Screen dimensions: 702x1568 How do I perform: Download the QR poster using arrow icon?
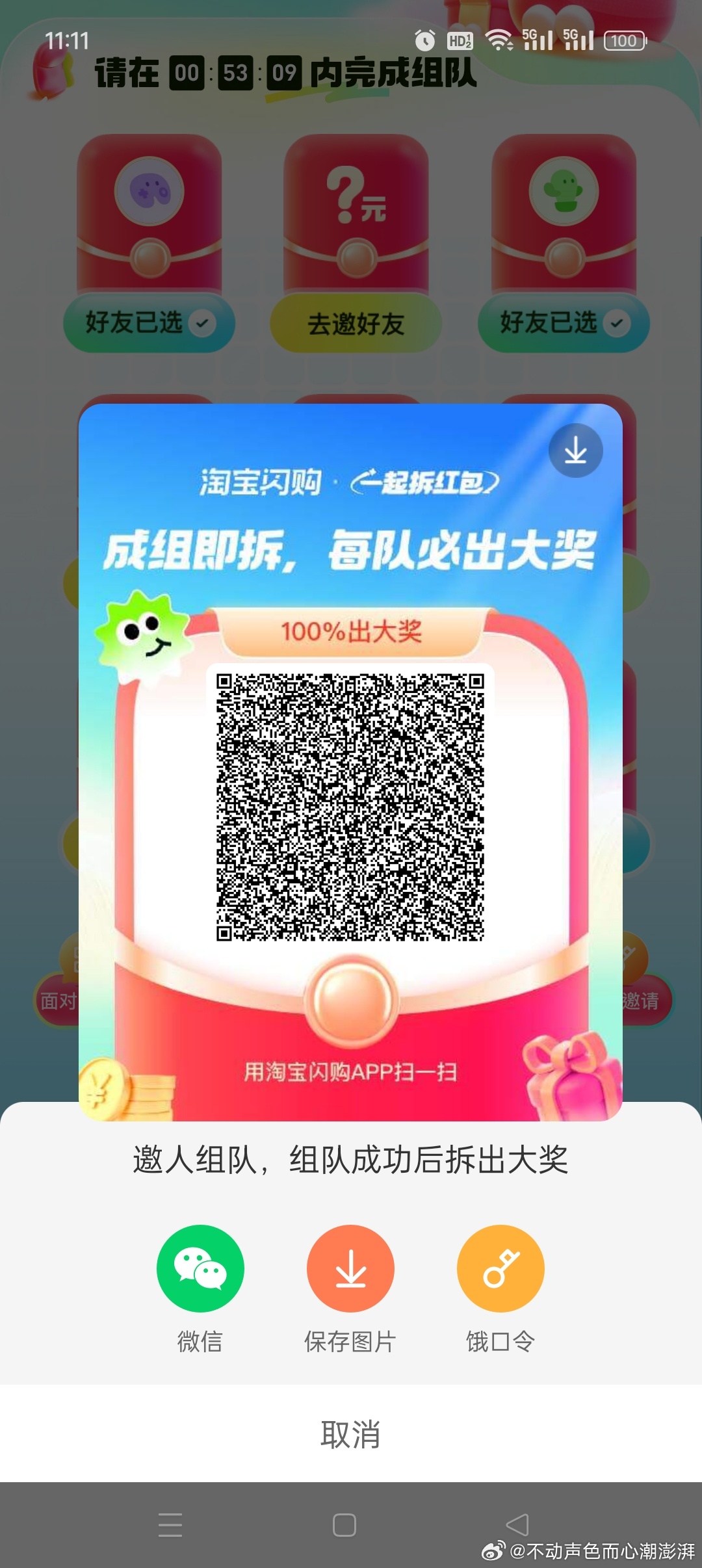click(575, 451)
